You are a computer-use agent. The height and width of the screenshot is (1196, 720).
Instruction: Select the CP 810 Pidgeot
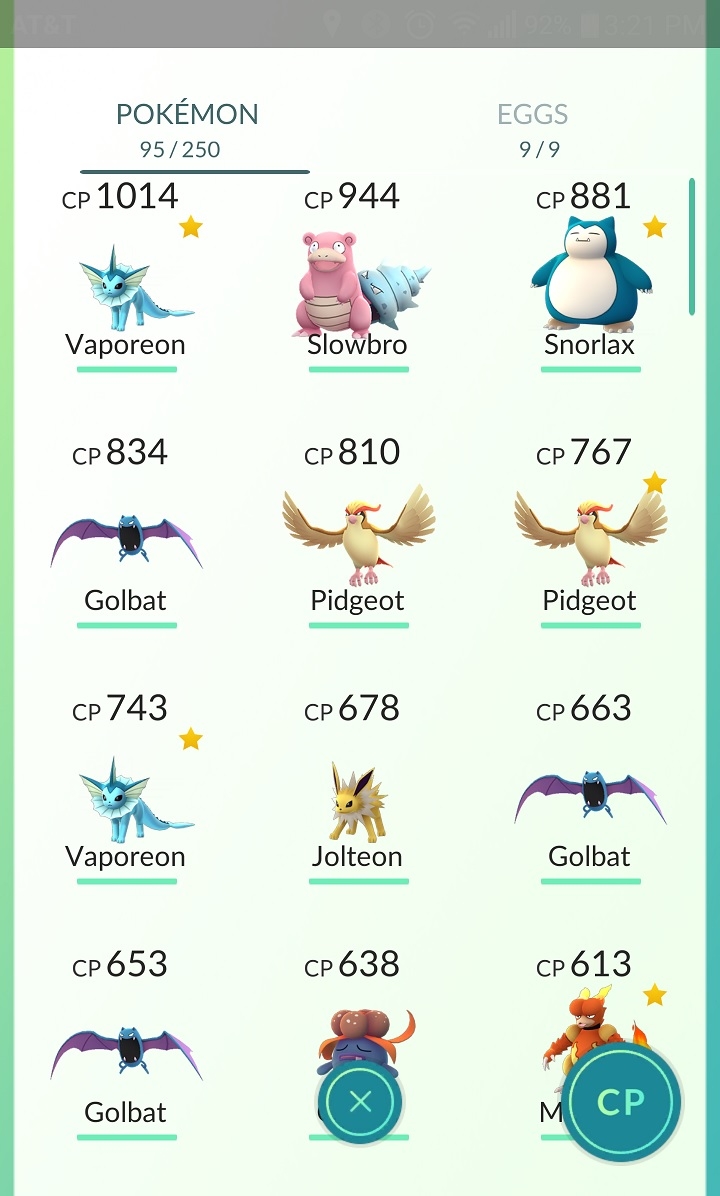click(x=358, y=540)
